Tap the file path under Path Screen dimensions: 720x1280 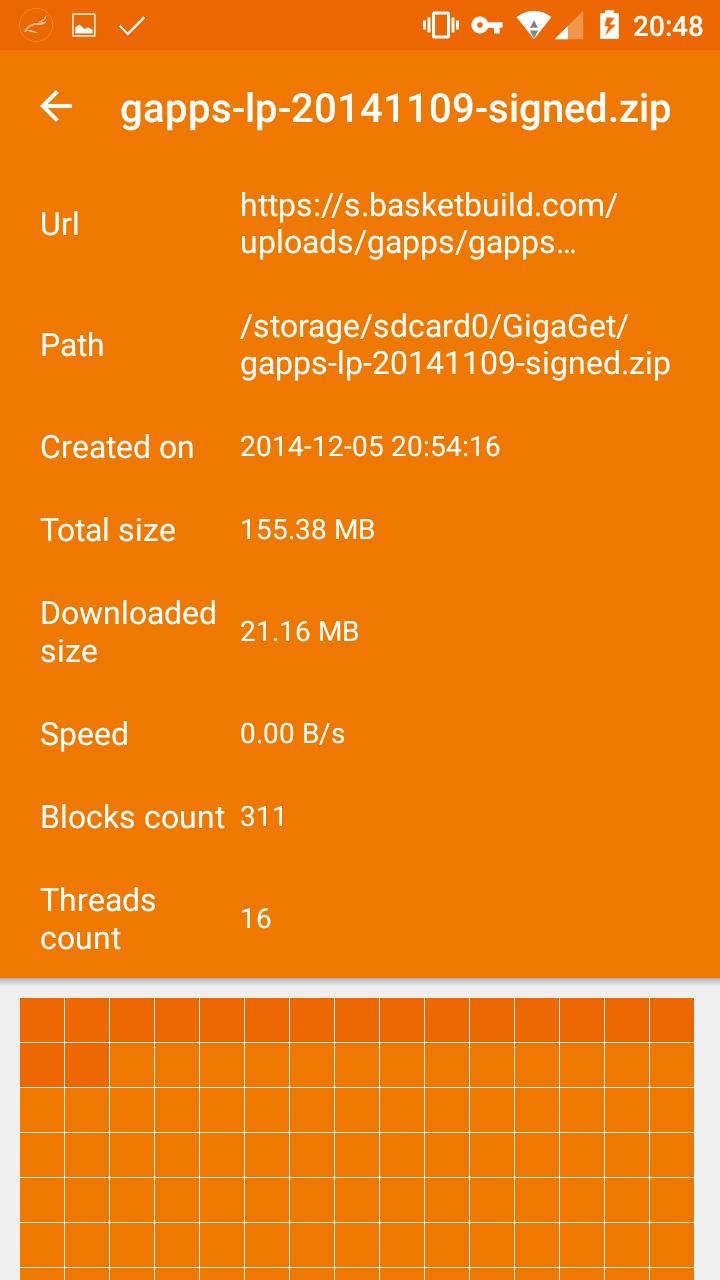pyautogui.click(x=454, y=343)
